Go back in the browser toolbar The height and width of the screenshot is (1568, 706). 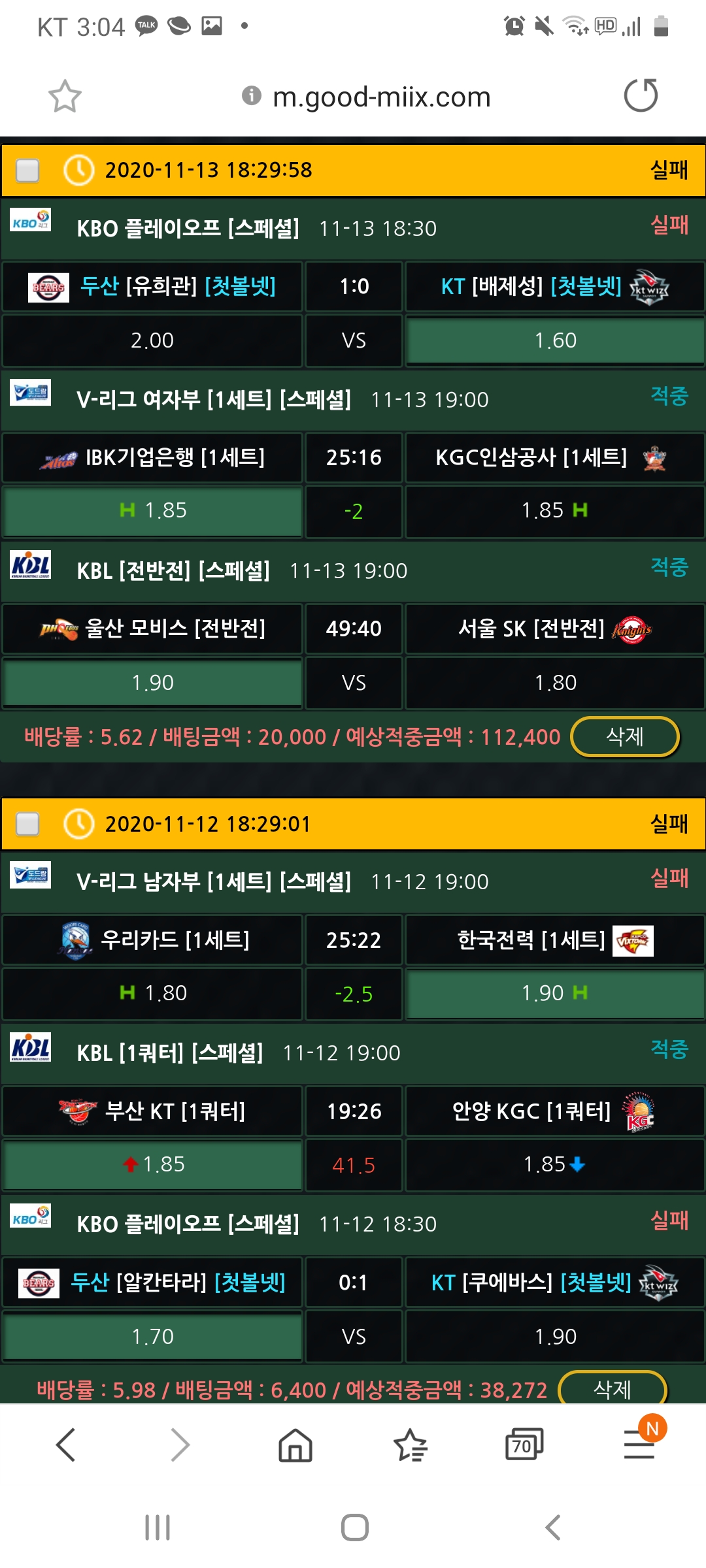pyautogui.click(x=66, y=1445)
